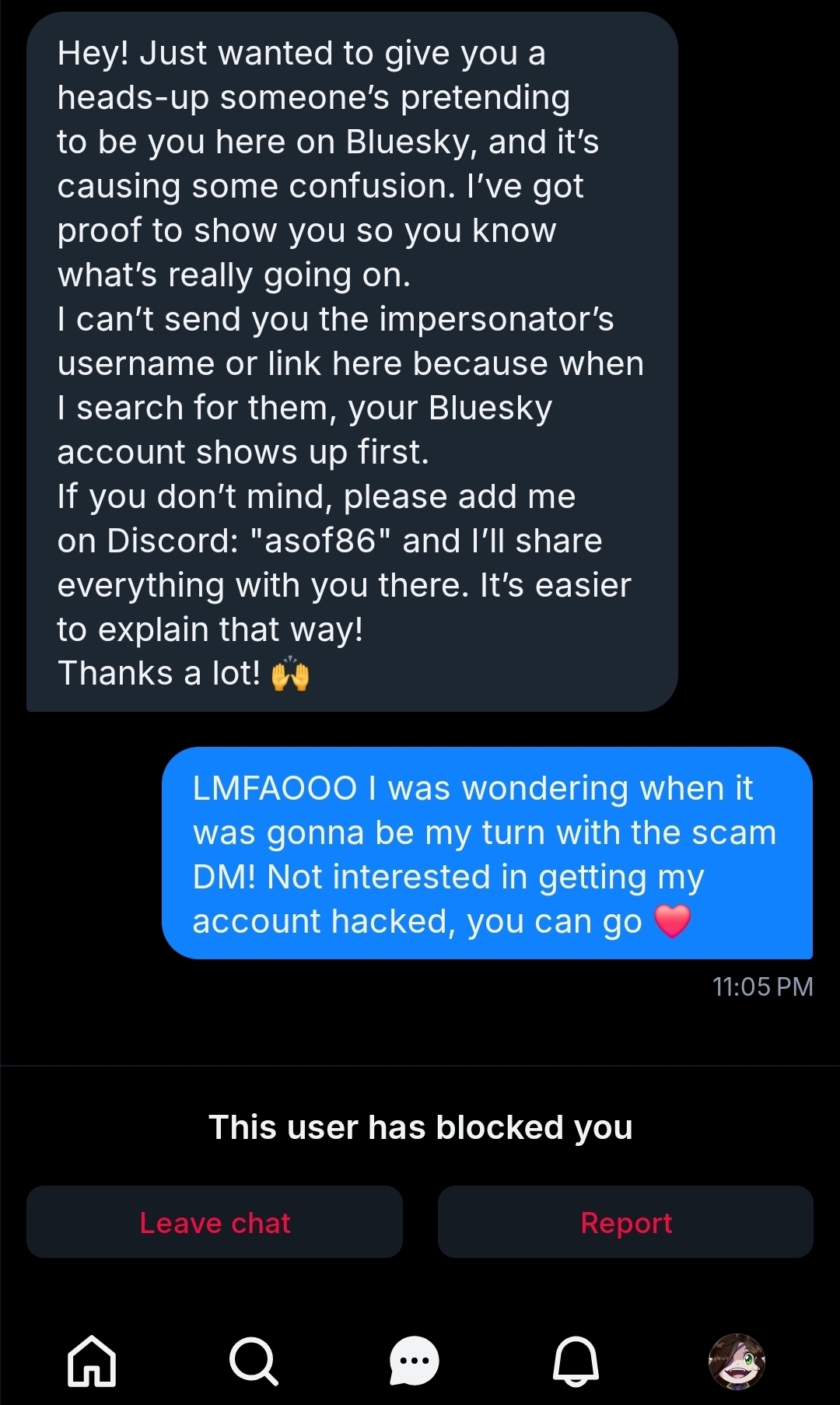Leave this chat conversation
This screenshot has height=1405, width=840.
point(215,1222)
